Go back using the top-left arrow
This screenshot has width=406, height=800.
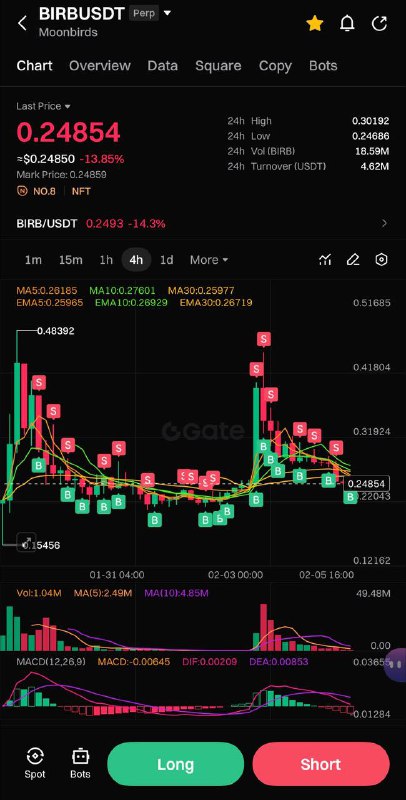pos(22,23)
